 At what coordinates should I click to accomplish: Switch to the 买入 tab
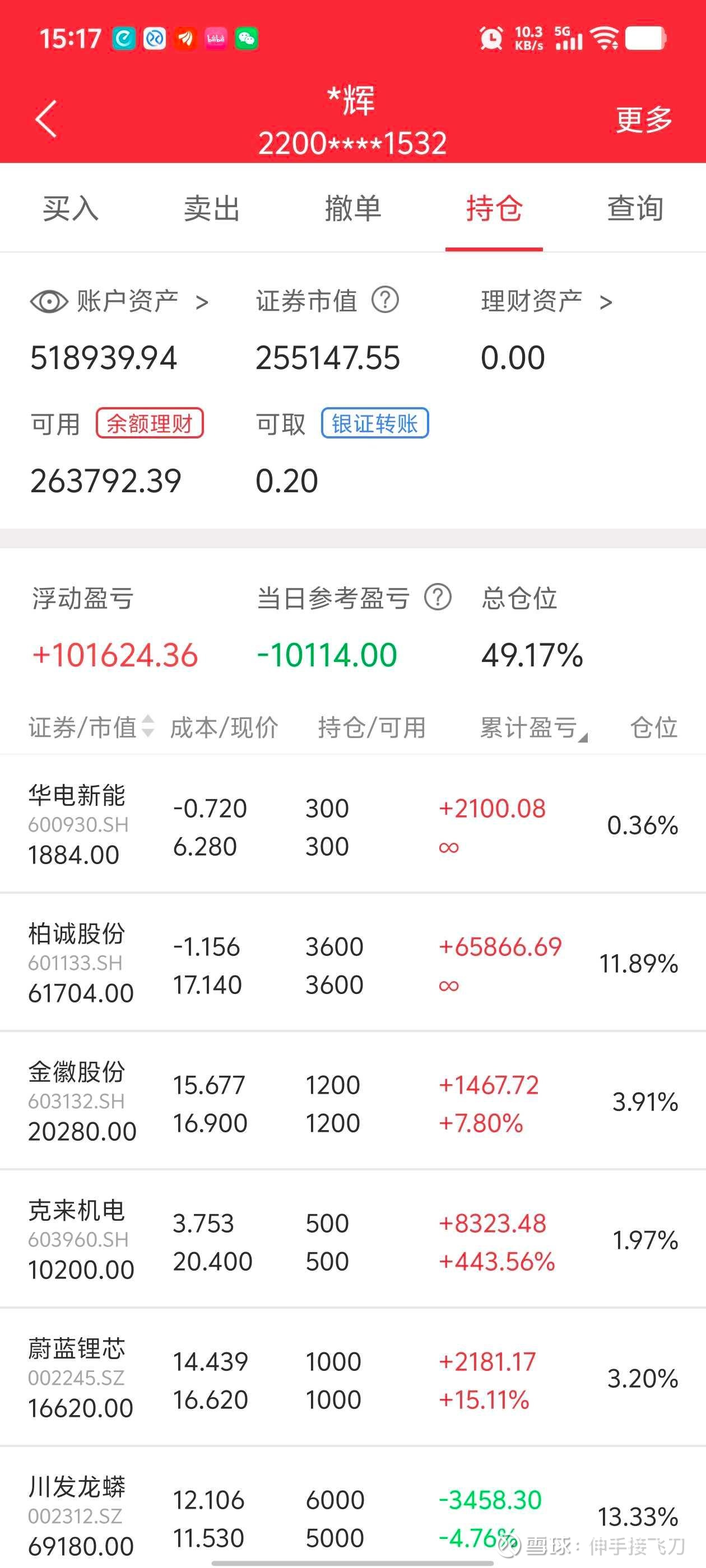click(x=71, y=209)
